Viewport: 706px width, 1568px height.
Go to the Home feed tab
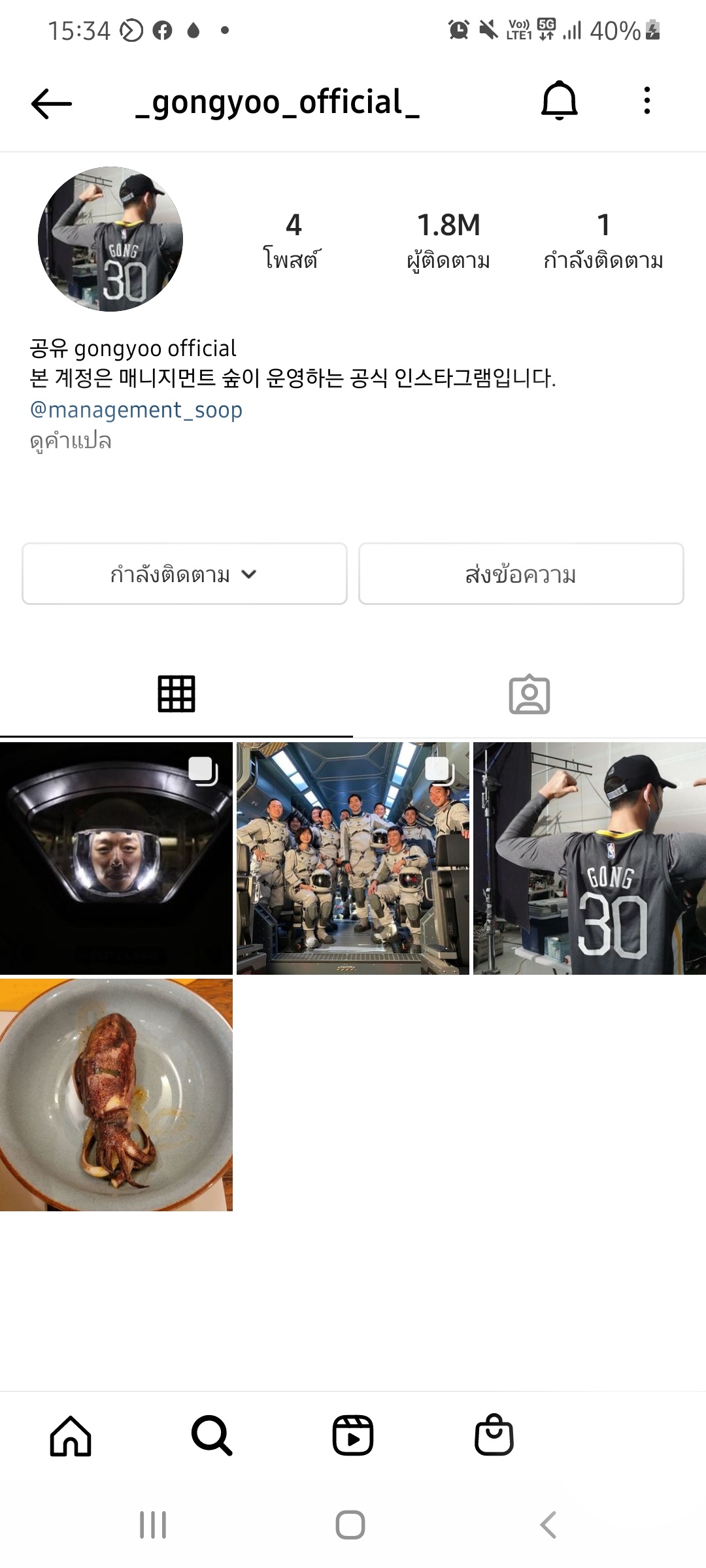(x=71, y=1436)
